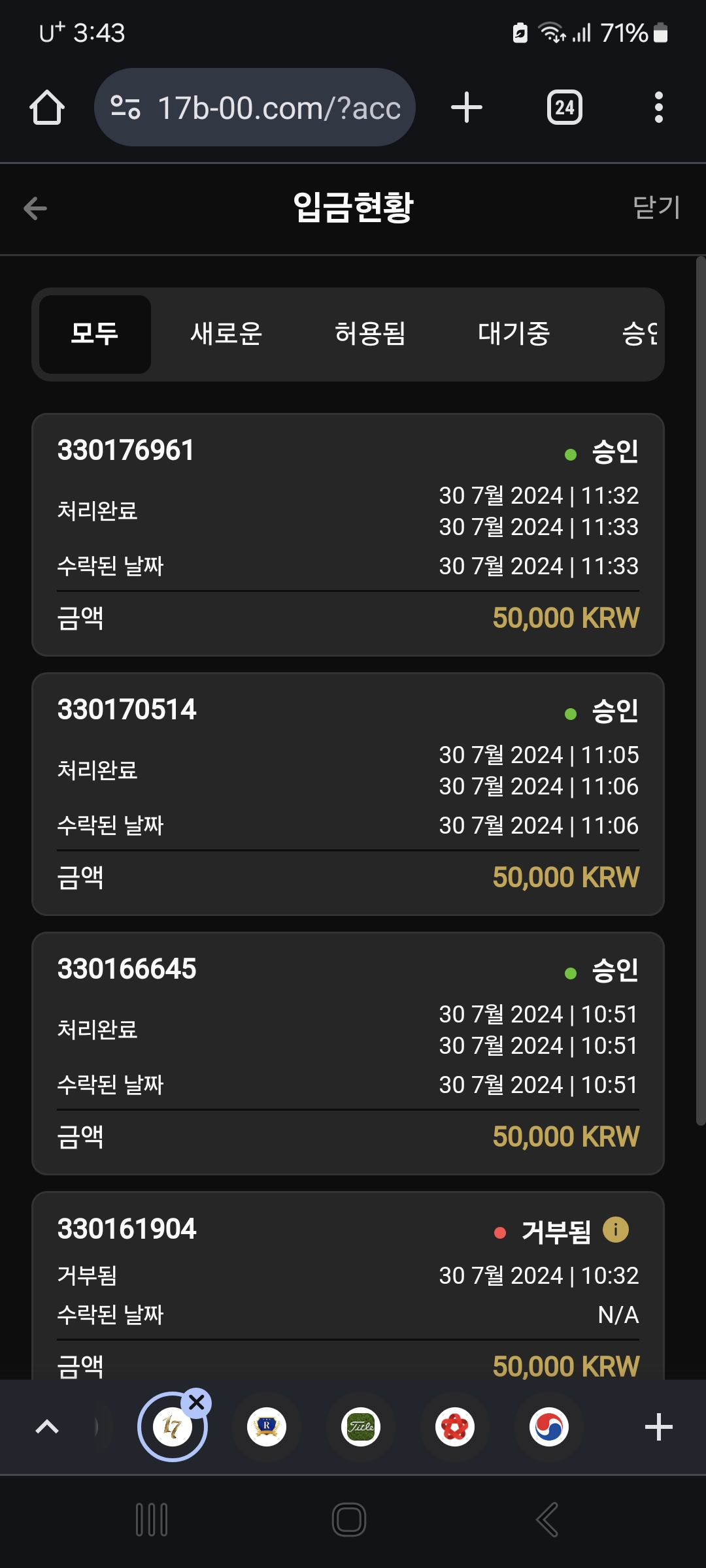Select the 모두 tab
The height and width of the screenshot is (1568, 706).
tap(95, 335)
